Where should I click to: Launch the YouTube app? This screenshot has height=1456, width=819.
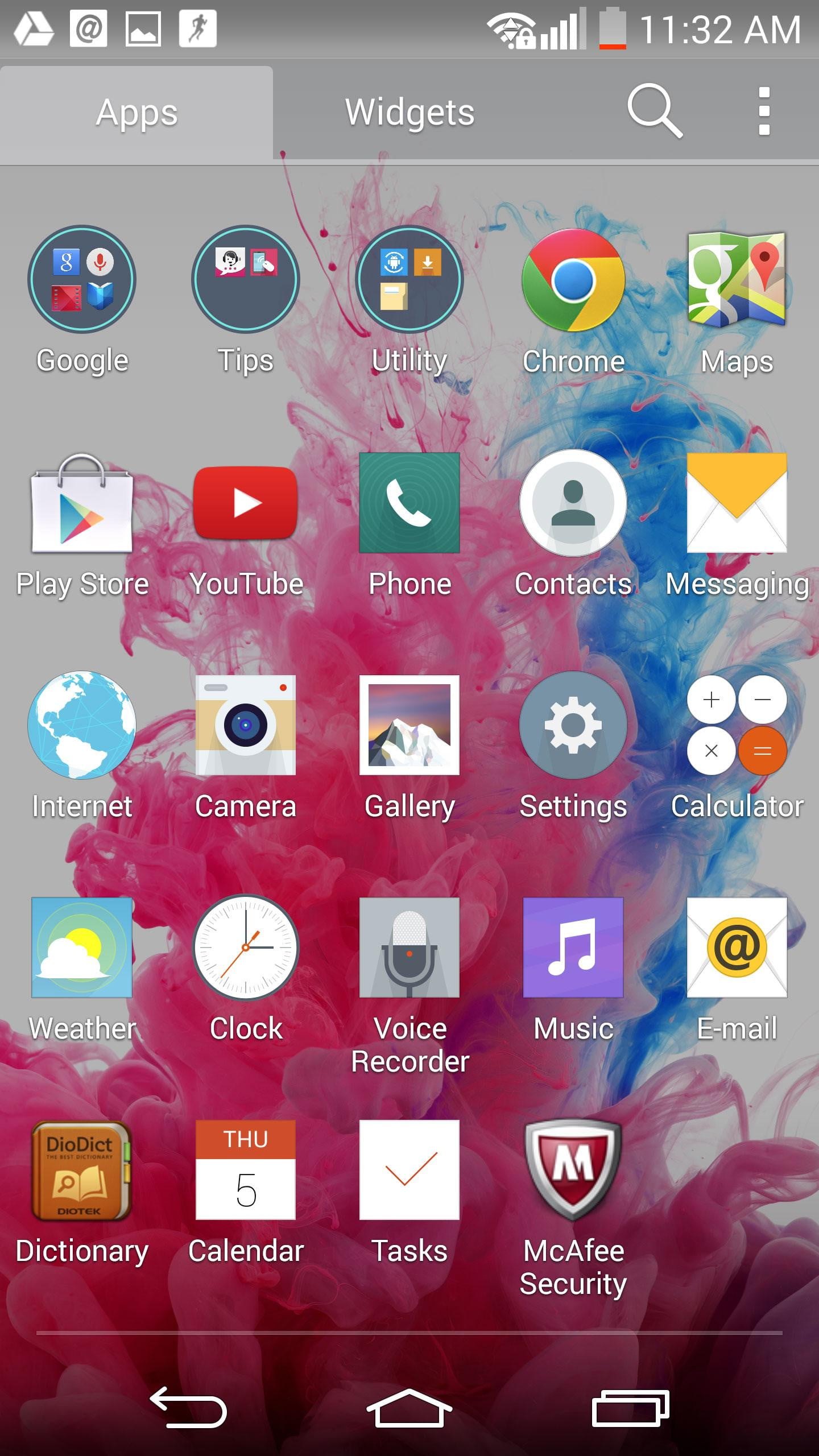click(x=246, y=502)
